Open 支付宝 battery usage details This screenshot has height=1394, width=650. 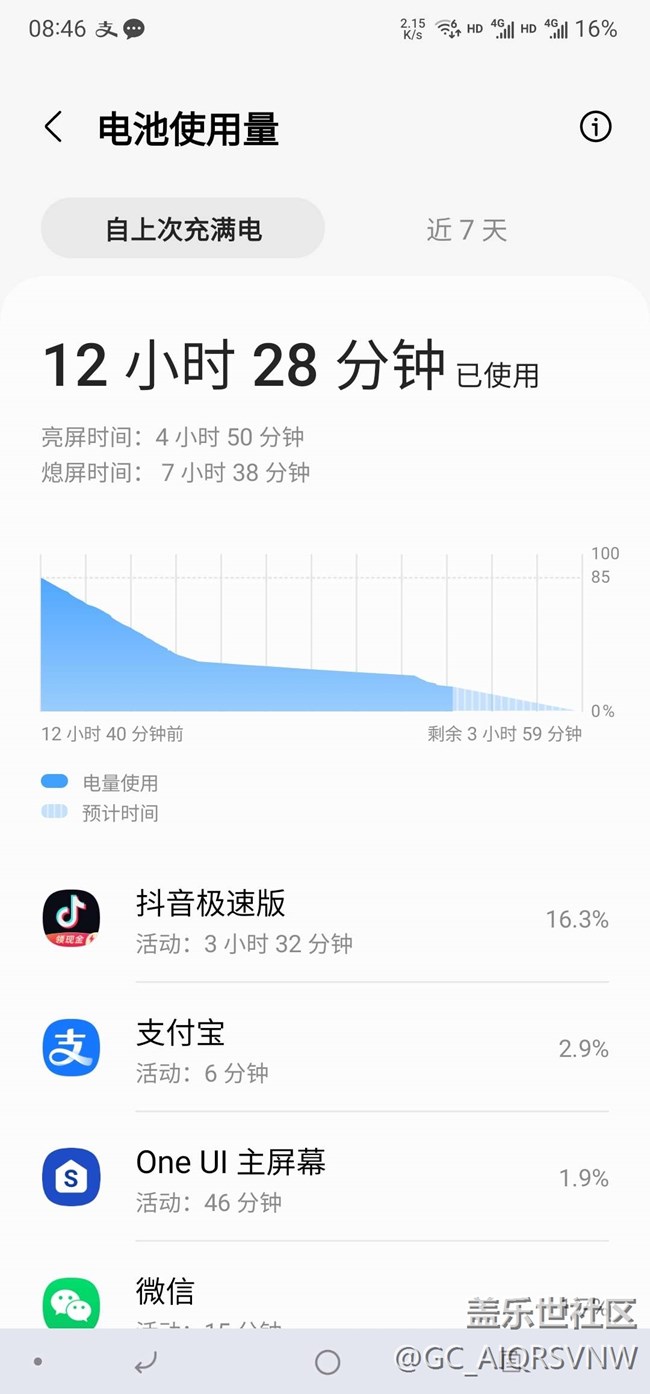coord(325,1048)
